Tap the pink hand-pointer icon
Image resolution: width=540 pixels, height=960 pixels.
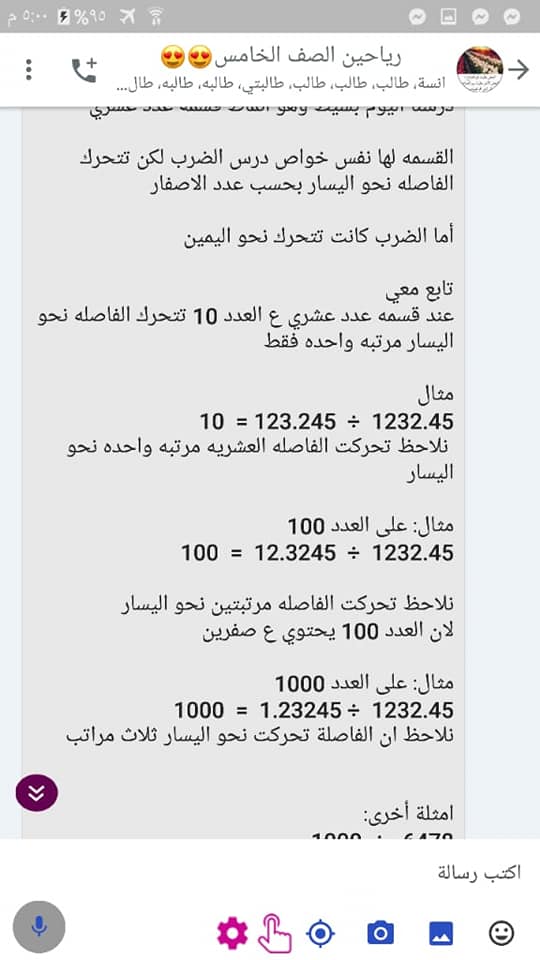point(276,933)
